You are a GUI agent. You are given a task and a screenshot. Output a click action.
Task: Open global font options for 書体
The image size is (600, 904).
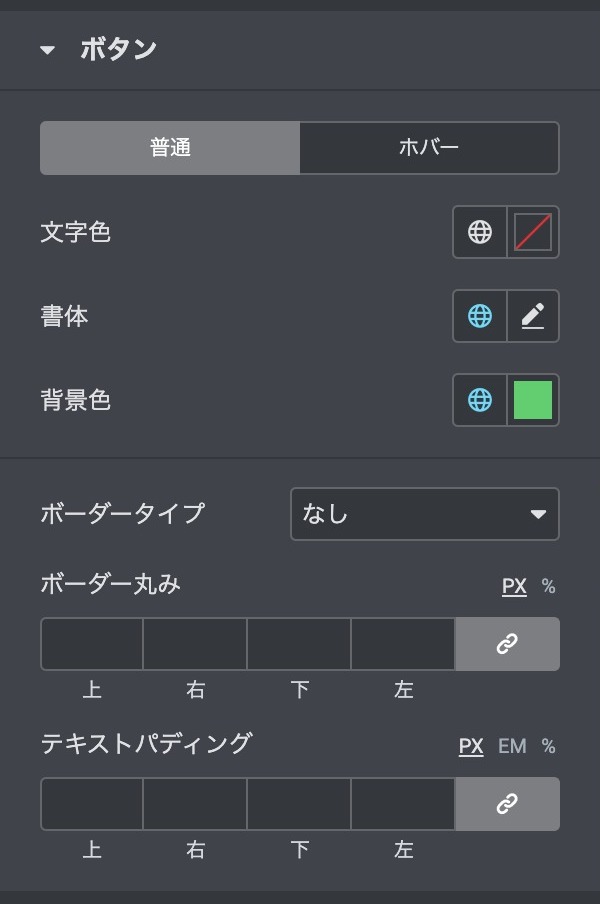(x=480, y=316)
